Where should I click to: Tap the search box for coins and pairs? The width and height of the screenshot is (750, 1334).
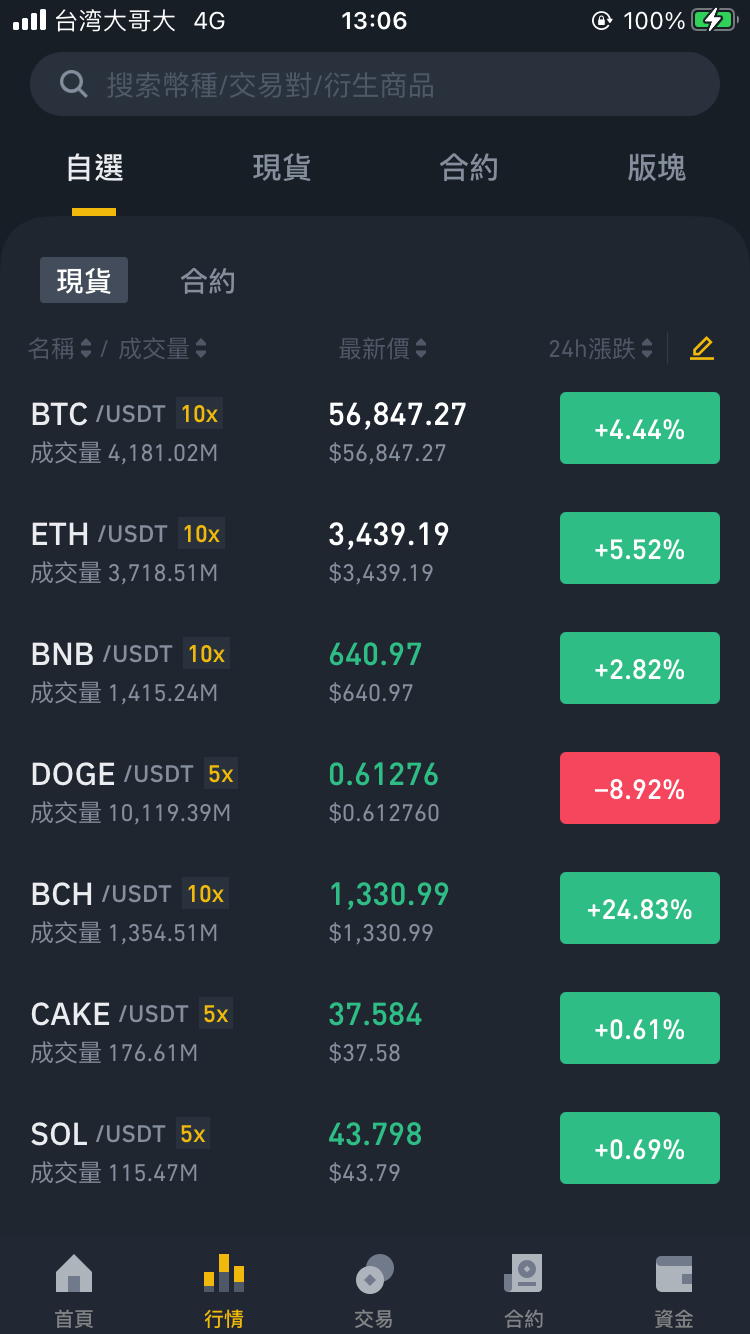click(375, 85)
